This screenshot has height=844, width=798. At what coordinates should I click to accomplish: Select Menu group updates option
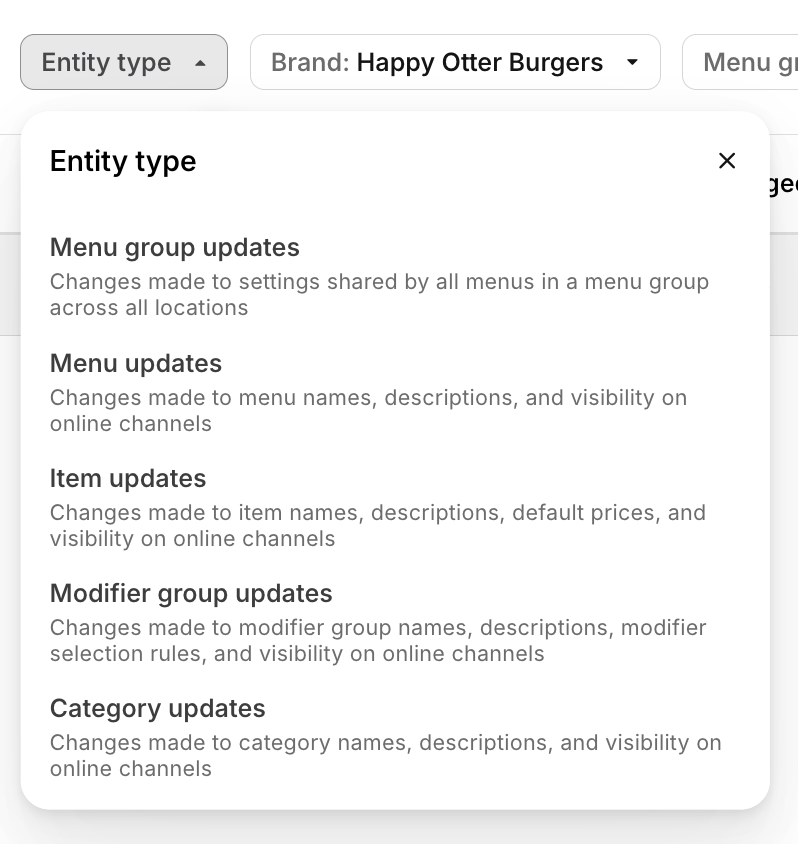click(175, 247)
